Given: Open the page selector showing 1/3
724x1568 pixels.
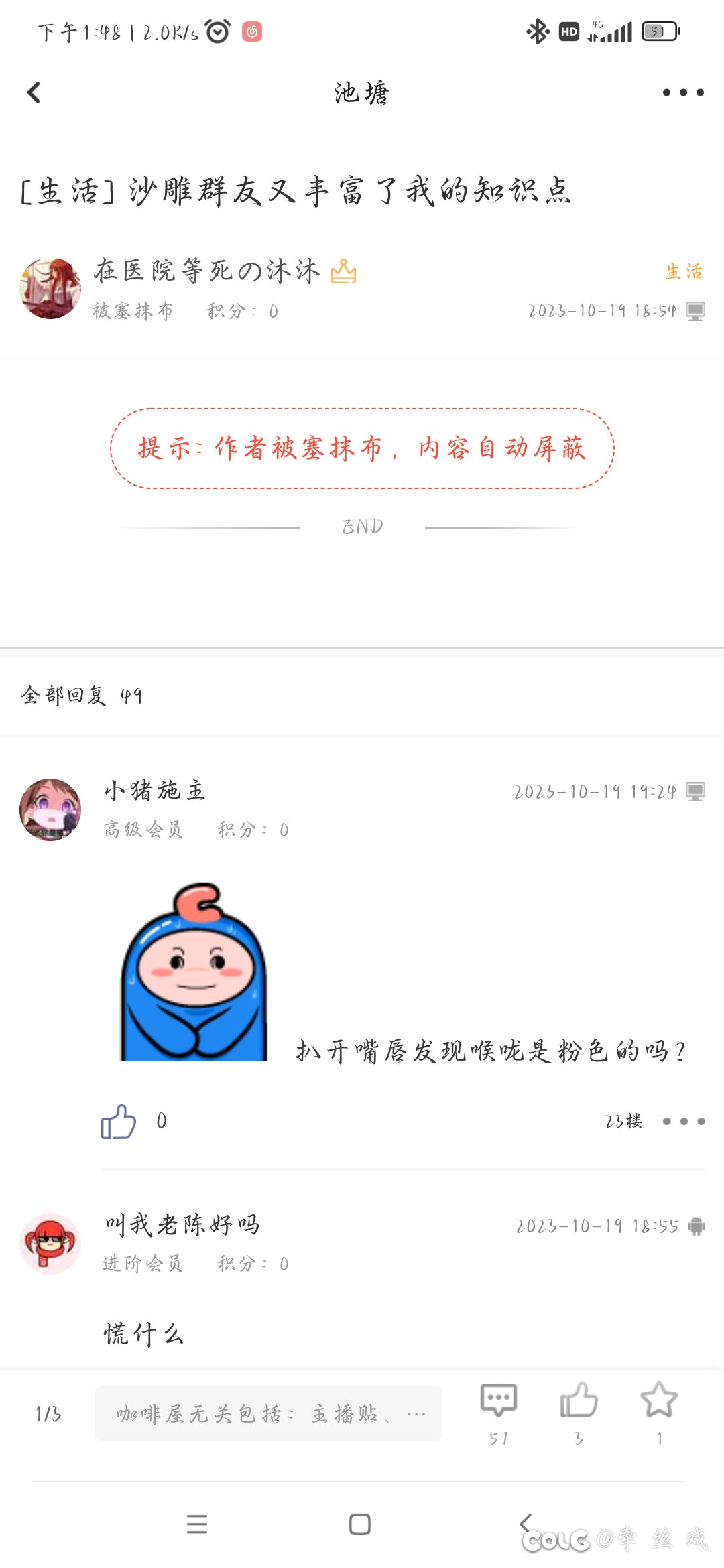Looking at the screenshot, I should point(48,1414).
